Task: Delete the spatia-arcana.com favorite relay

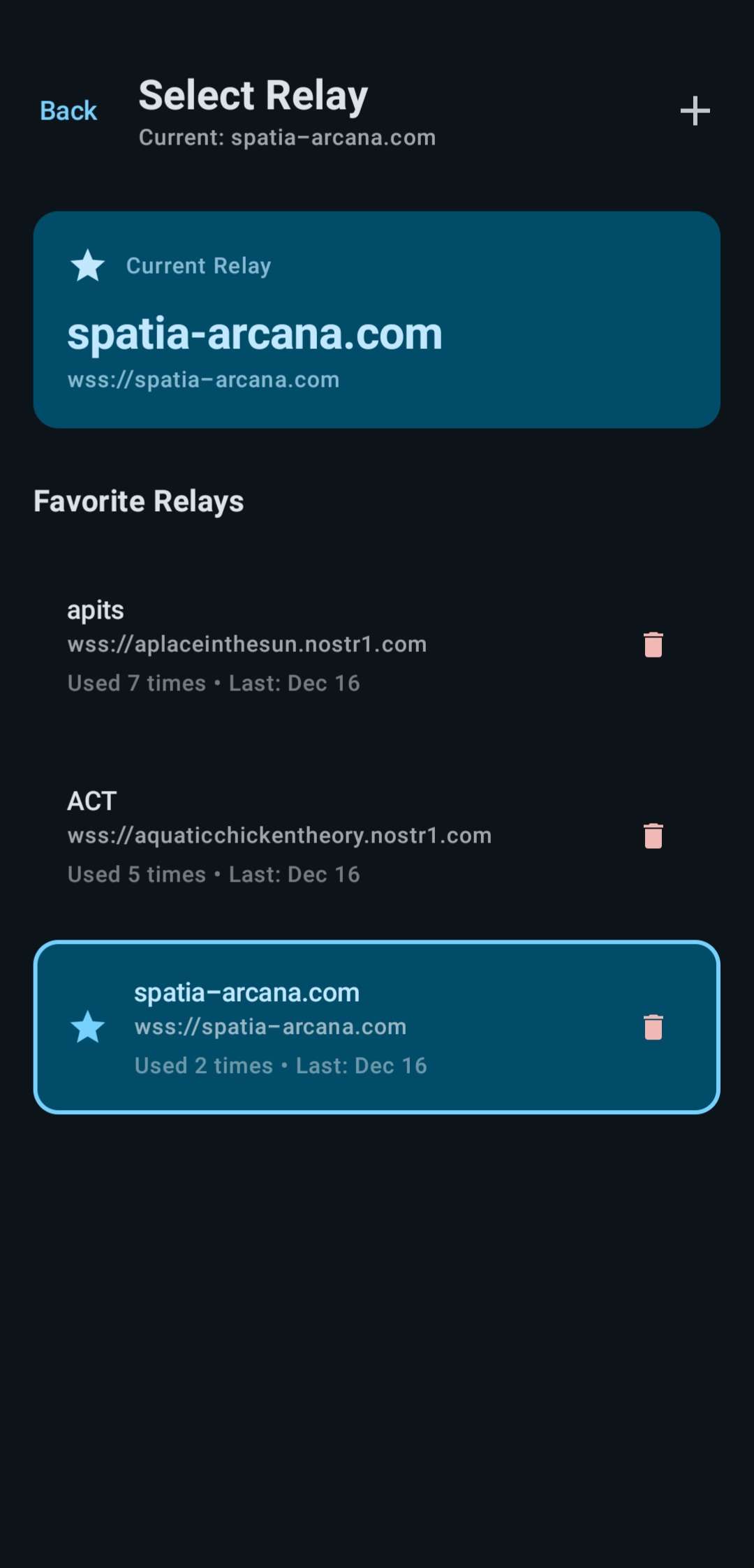Action: (653, 1027)
